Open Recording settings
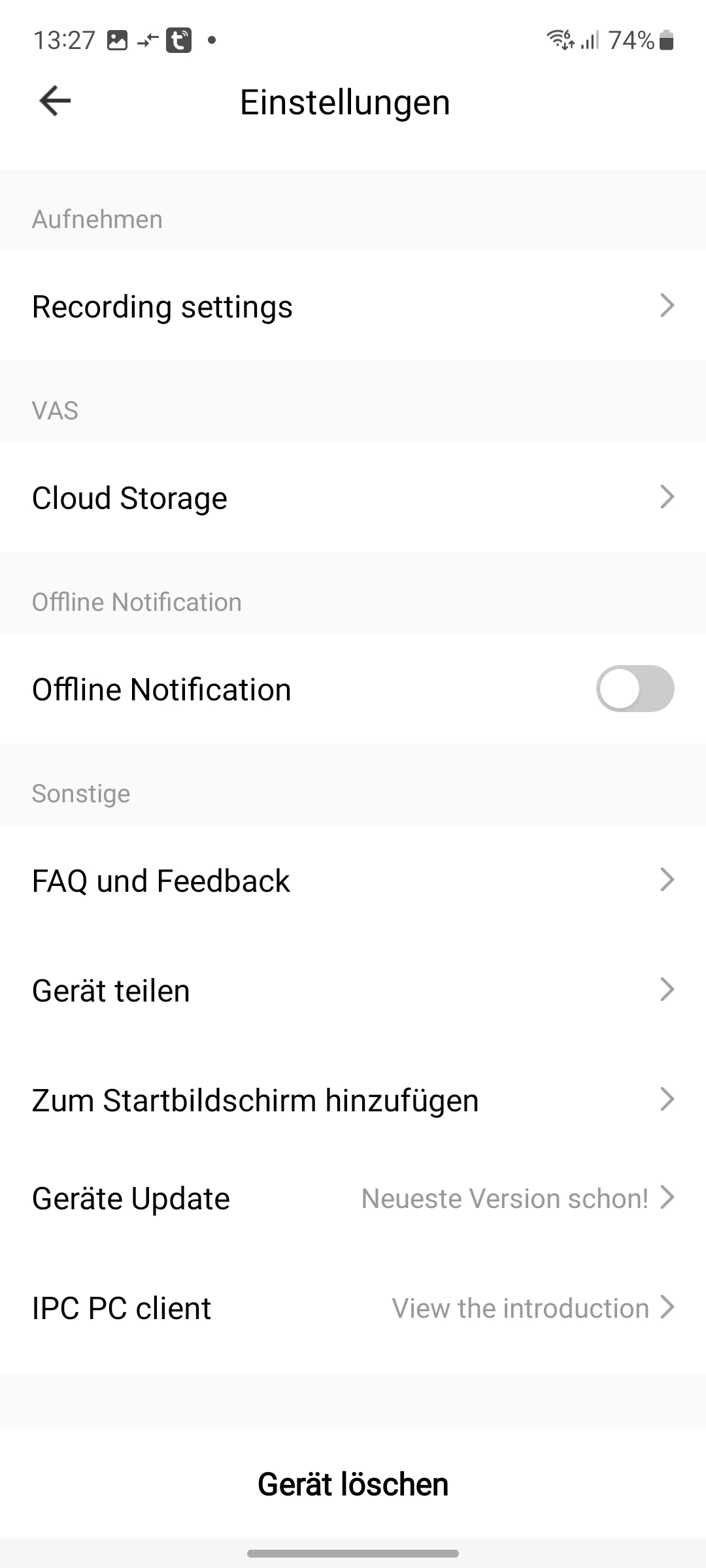This screenshot has width=706, height=1568. coord(353,306)
